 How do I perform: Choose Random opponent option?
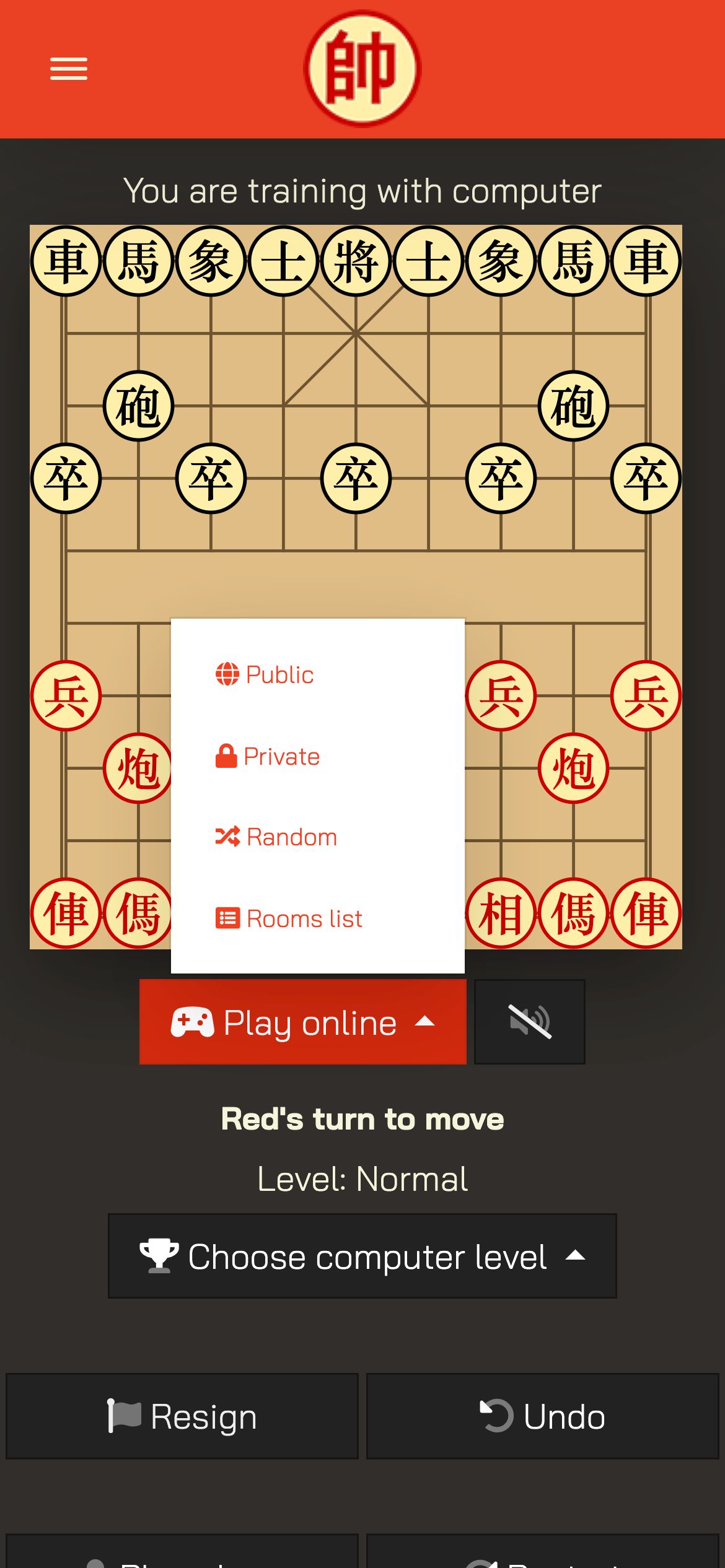pos(276,837)
